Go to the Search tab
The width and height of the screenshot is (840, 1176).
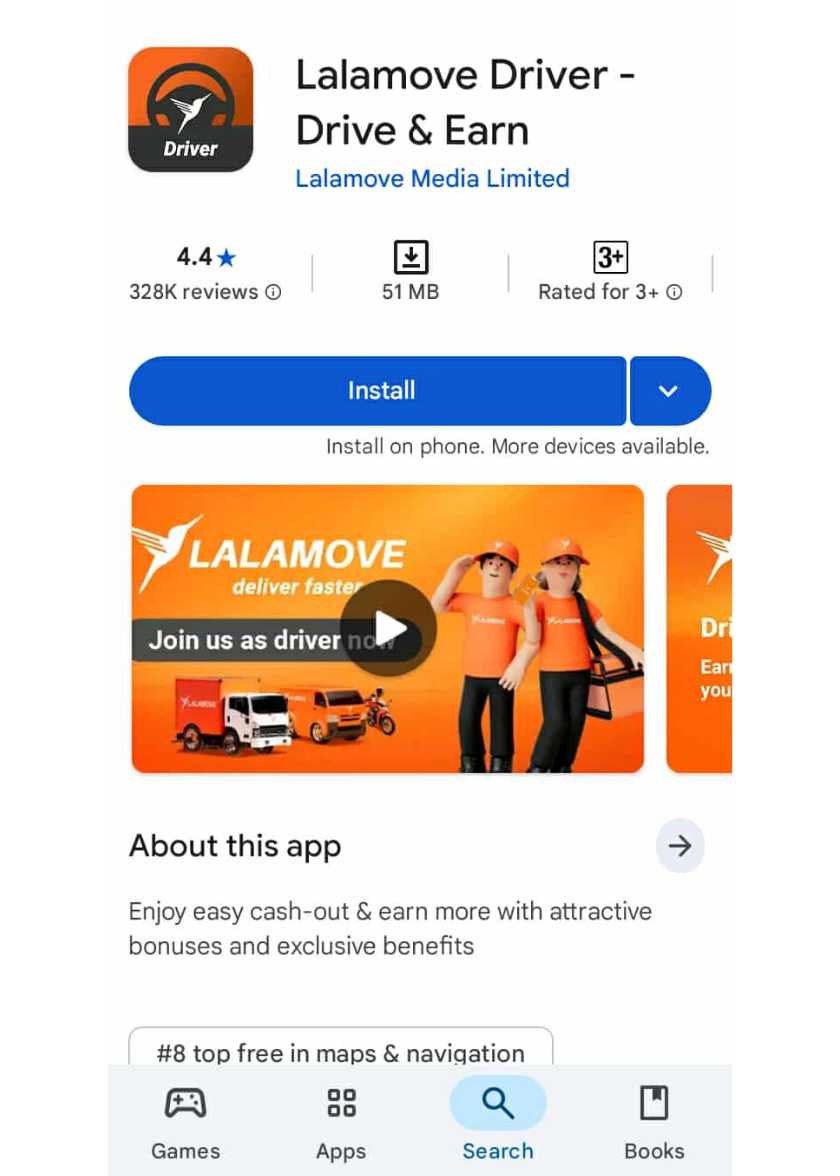497,1122
